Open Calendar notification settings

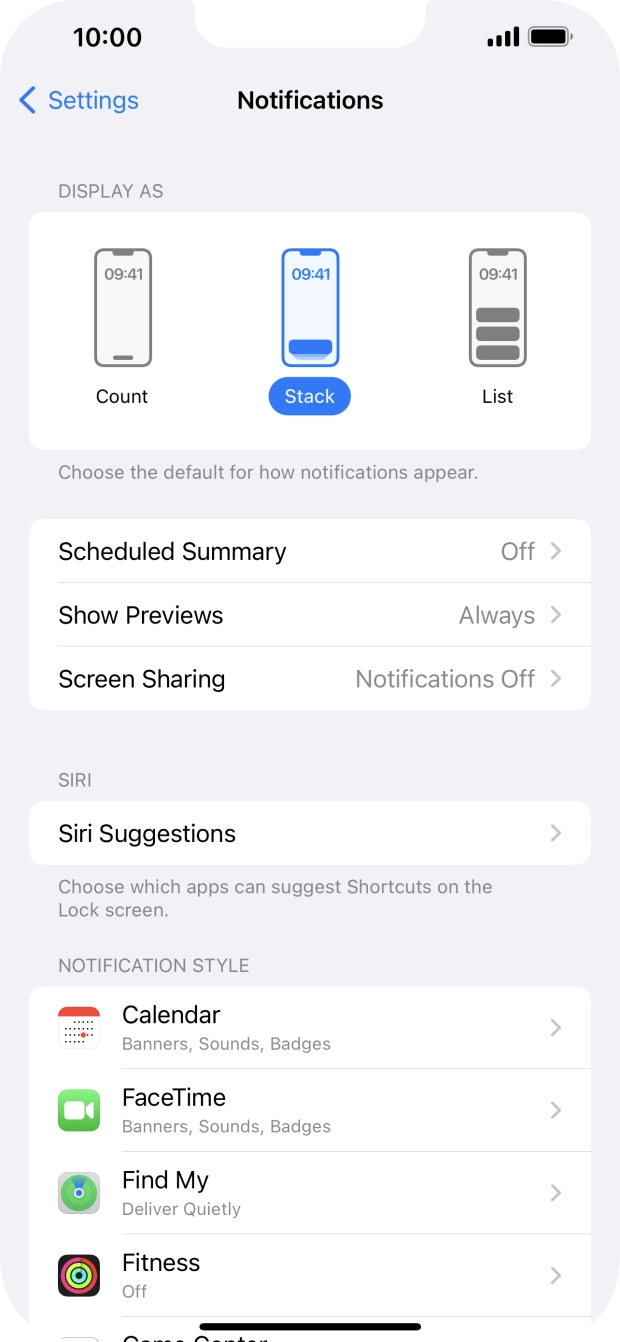point(309,1028)
